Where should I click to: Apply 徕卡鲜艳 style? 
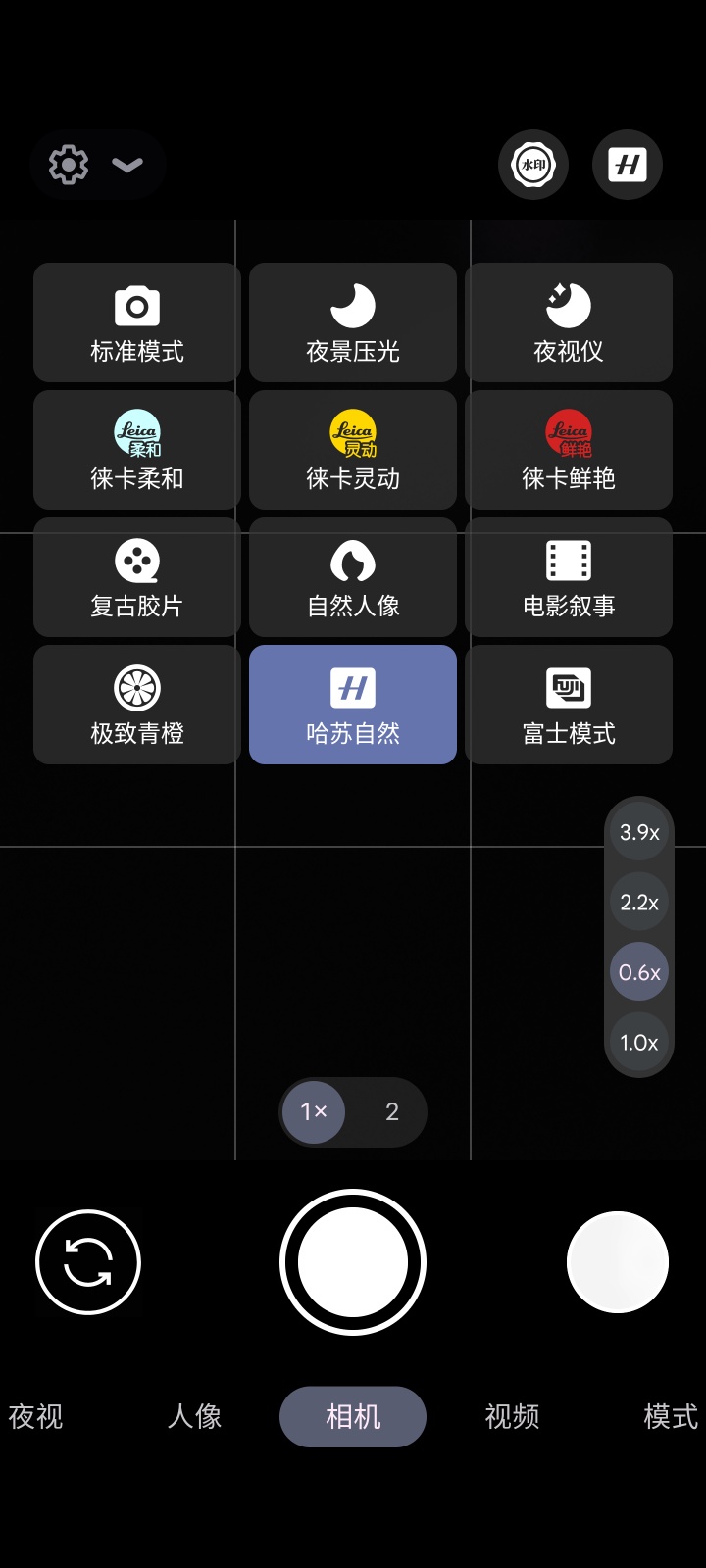(569, 450)
